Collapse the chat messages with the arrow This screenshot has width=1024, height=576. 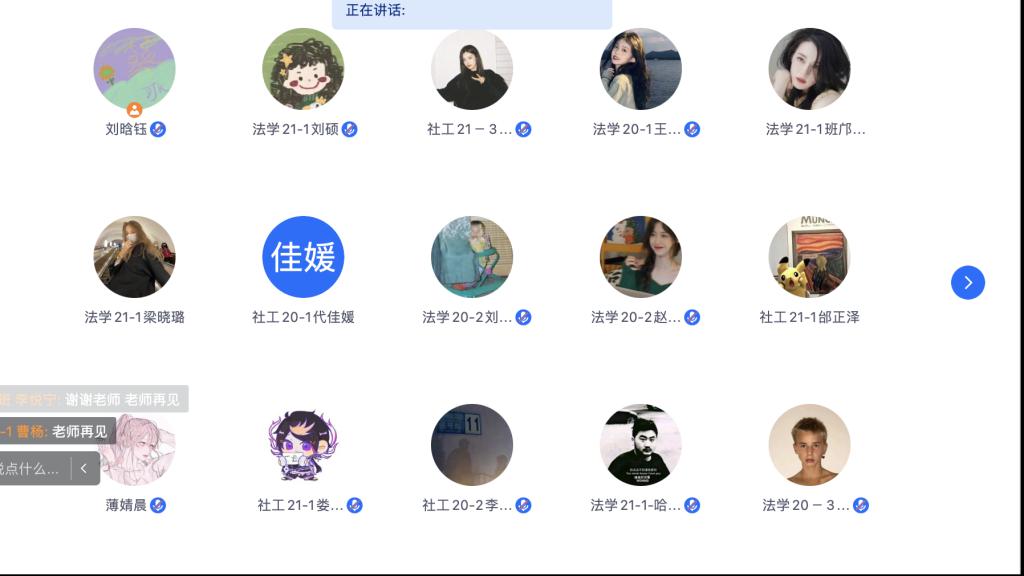pyautogui.click(x=85, y=468)
